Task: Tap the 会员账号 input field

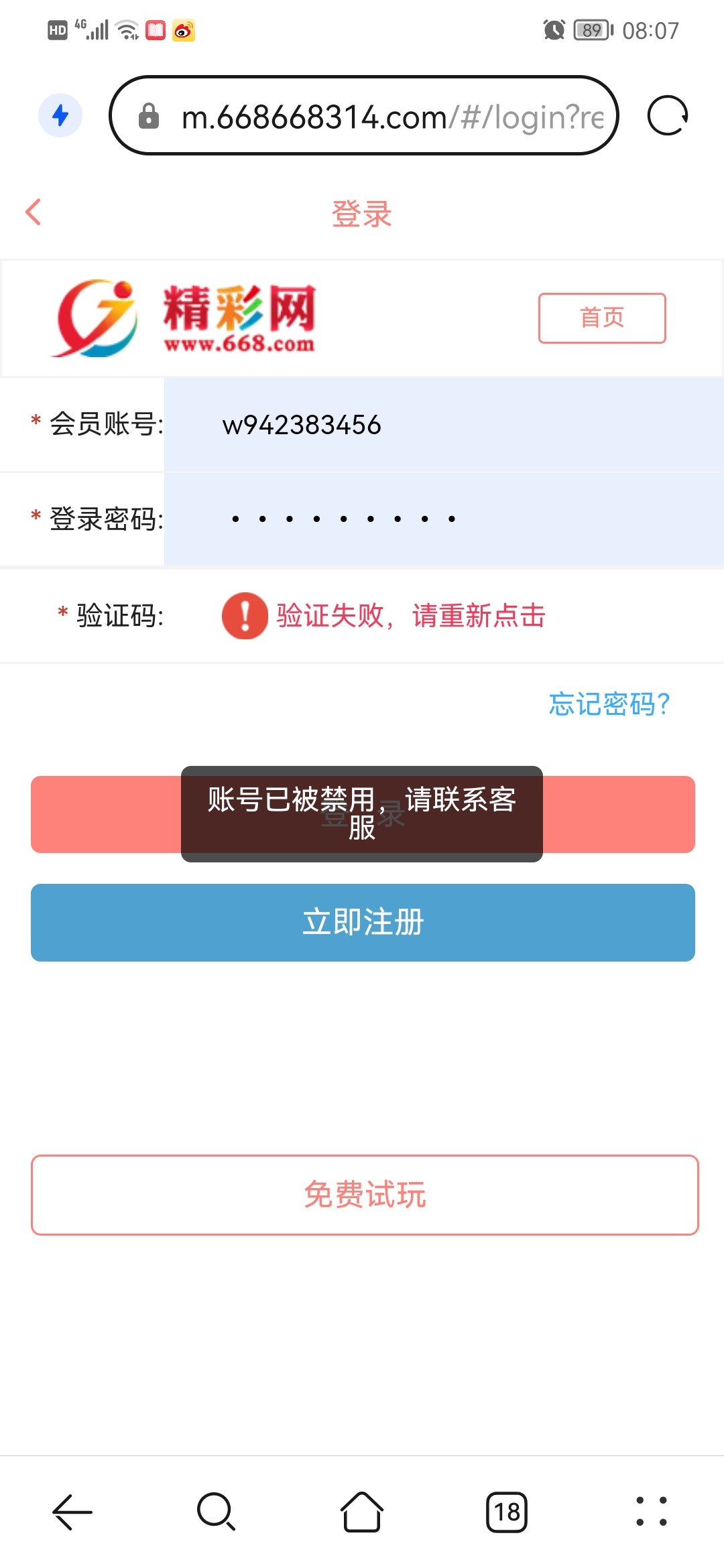Action: pyautogui.click(x=442, y=425)
